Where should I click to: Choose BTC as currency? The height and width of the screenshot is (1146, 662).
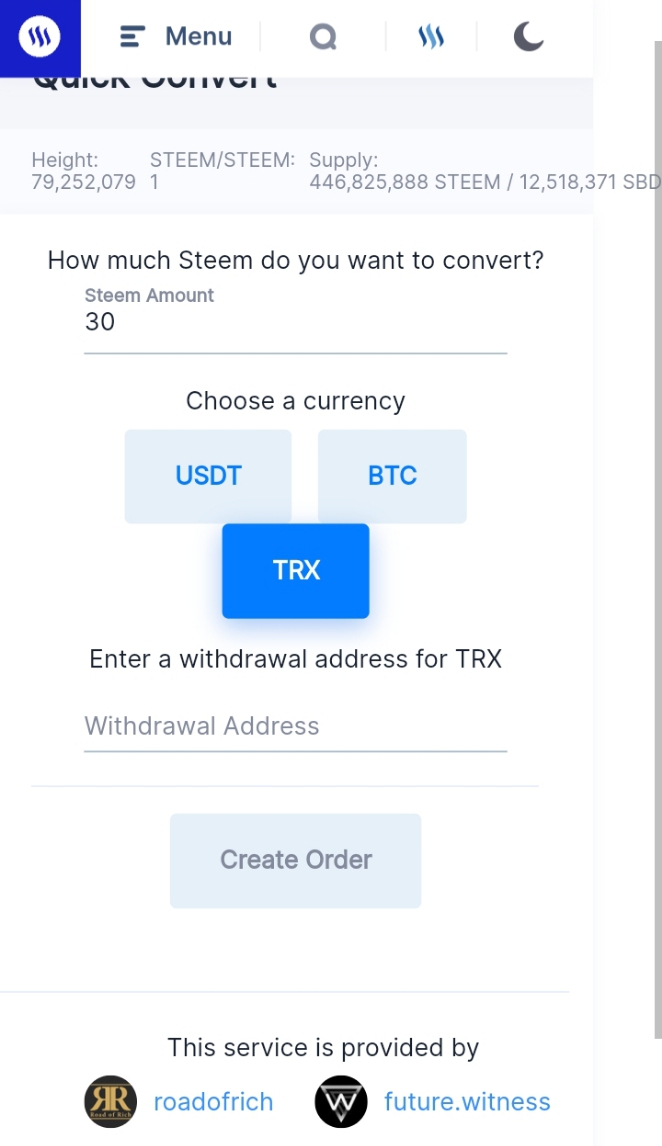(392, 477)
